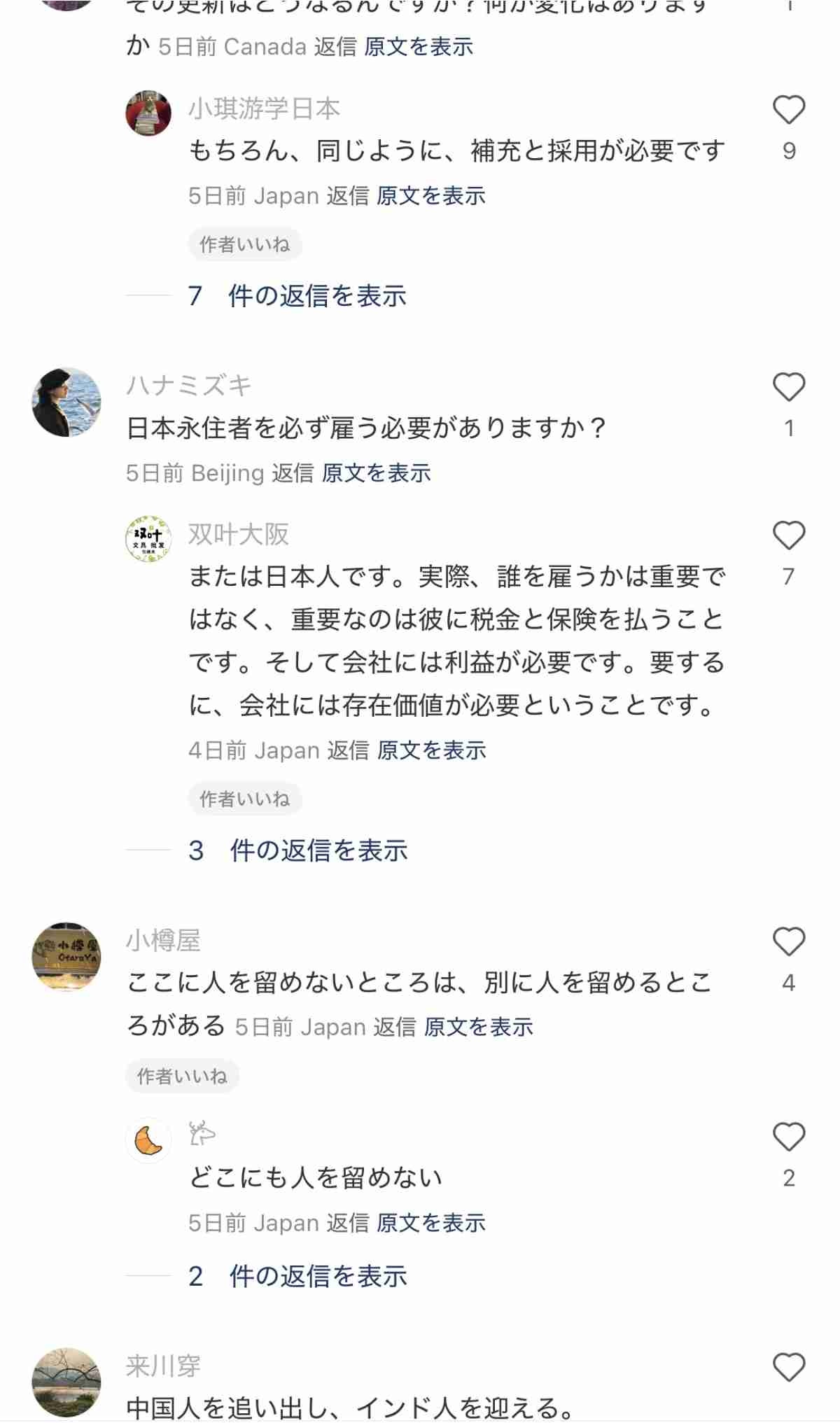
Task: Show original text of ハナミズキ's comment
Action: (x=376, y=473)
